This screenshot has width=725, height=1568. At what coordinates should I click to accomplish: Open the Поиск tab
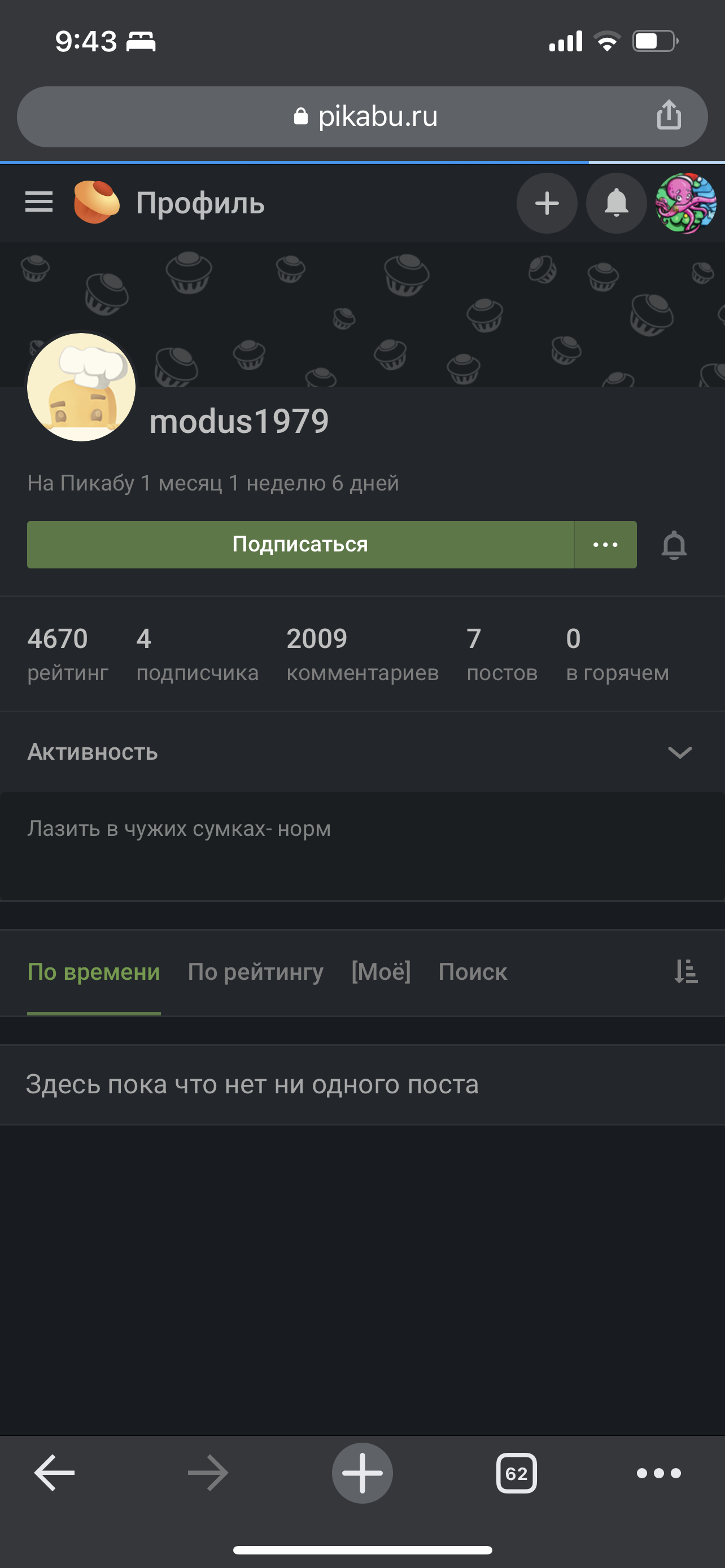[473, 972]
